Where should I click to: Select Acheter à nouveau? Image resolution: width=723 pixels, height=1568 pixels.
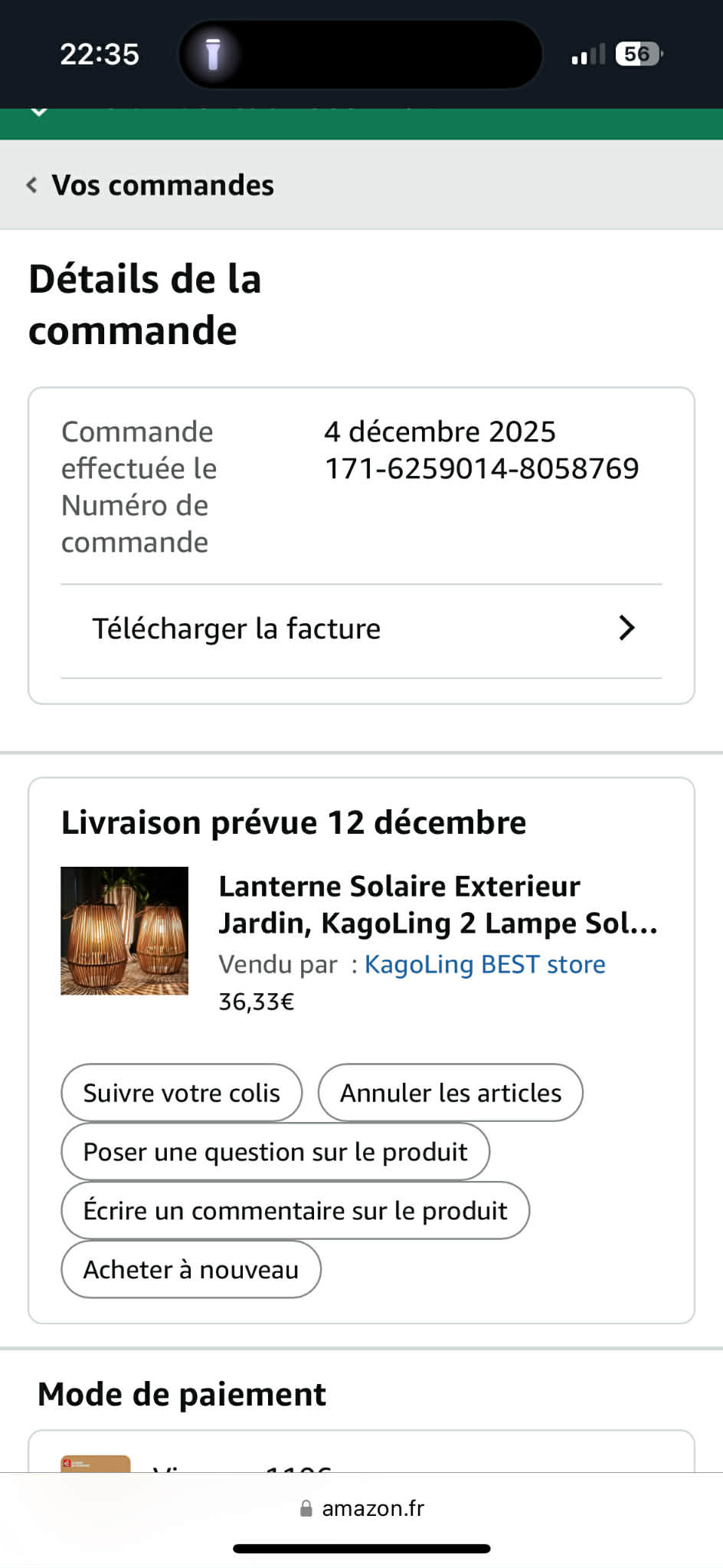(191, 1270)
